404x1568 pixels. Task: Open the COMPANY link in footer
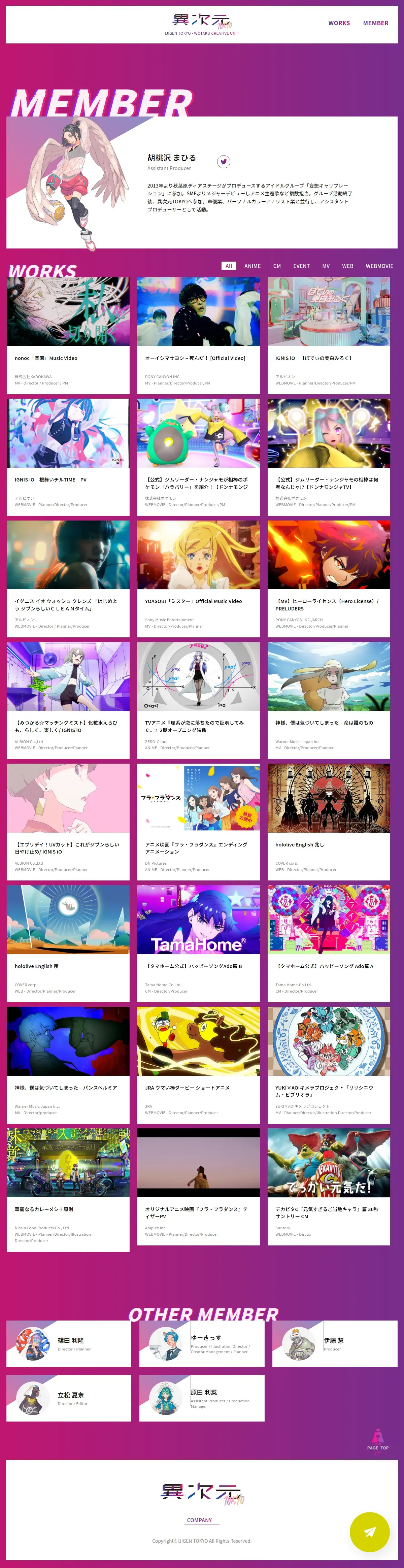click(200, 1520)
